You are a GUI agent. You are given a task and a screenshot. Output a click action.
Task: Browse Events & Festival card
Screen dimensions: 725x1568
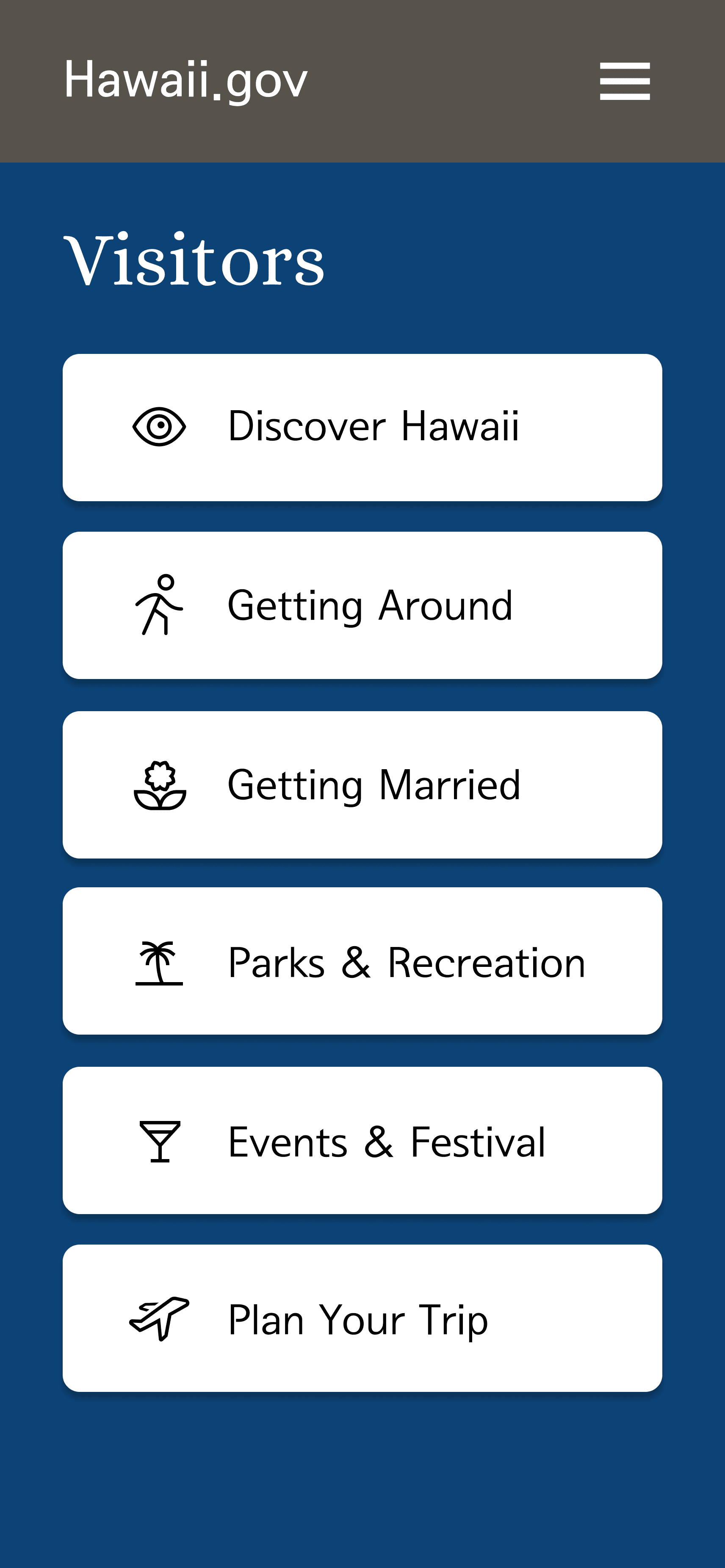tap(362, 1140)
